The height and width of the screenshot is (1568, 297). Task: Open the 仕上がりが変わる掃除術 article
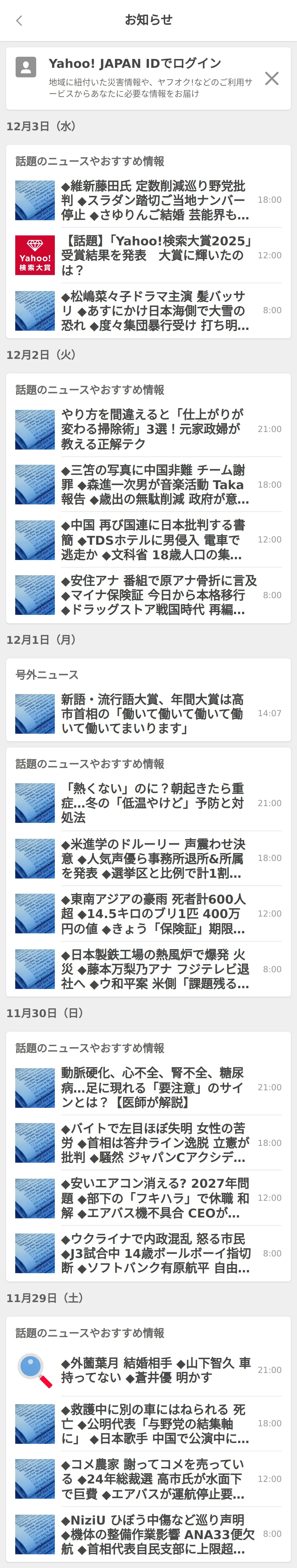(x=155, y=429)
